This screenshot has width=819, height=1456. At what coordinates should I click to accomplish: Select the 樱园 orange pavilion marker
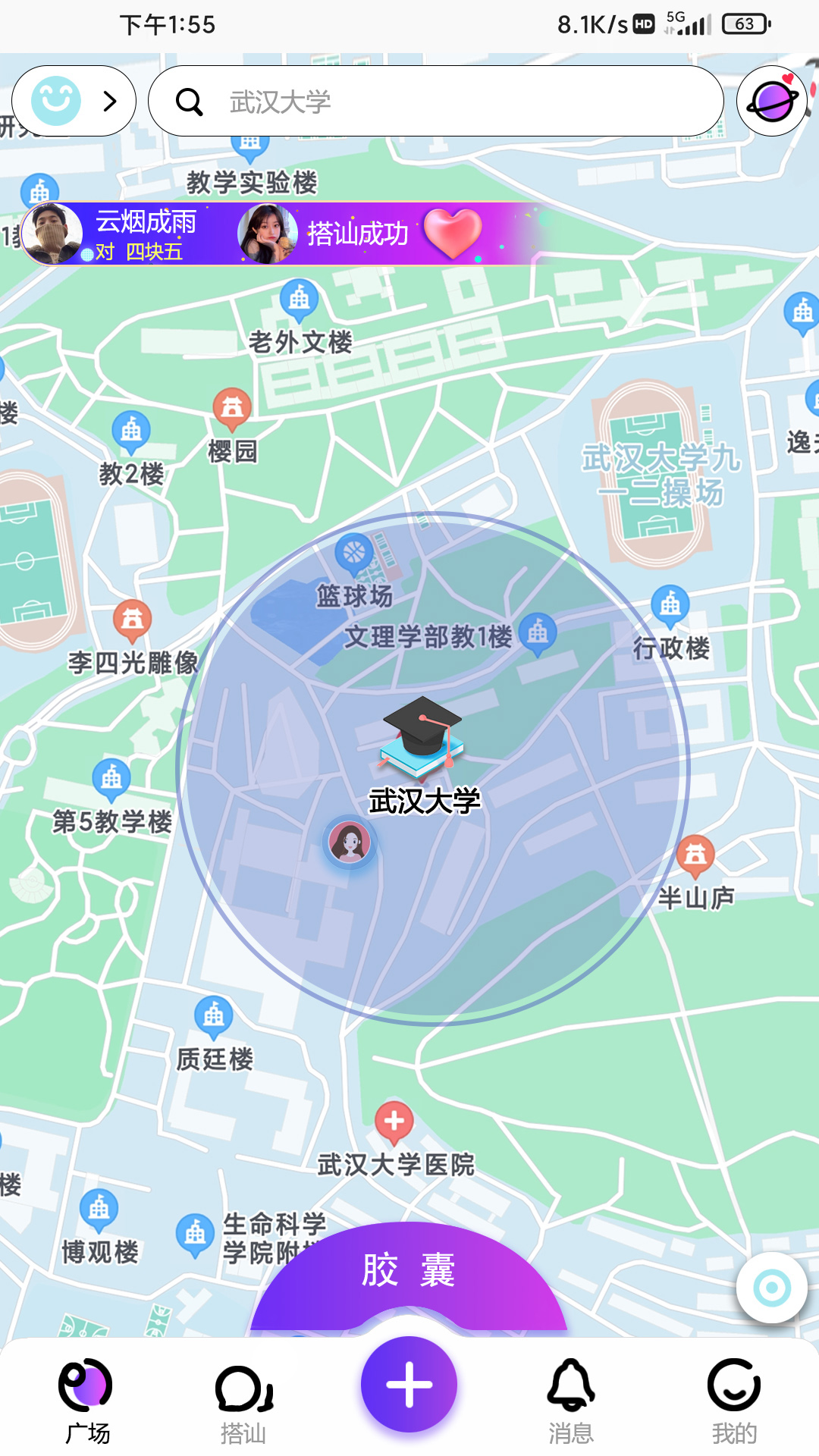coord(231,406)
